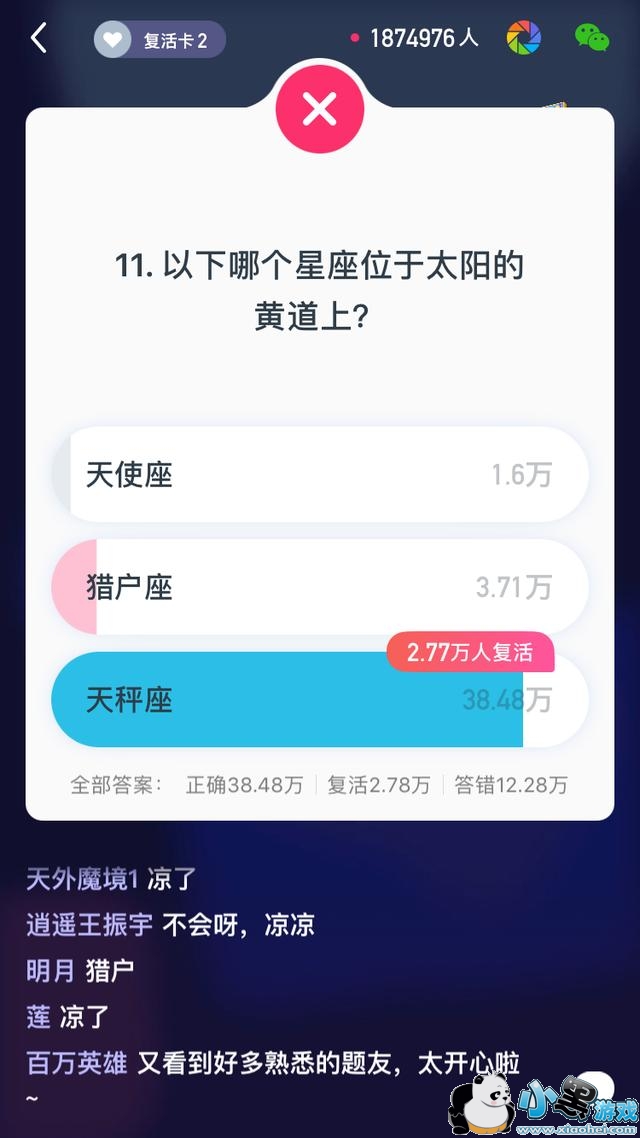
Task: Select the answer 天使座
Action: [x=320, y=475]
